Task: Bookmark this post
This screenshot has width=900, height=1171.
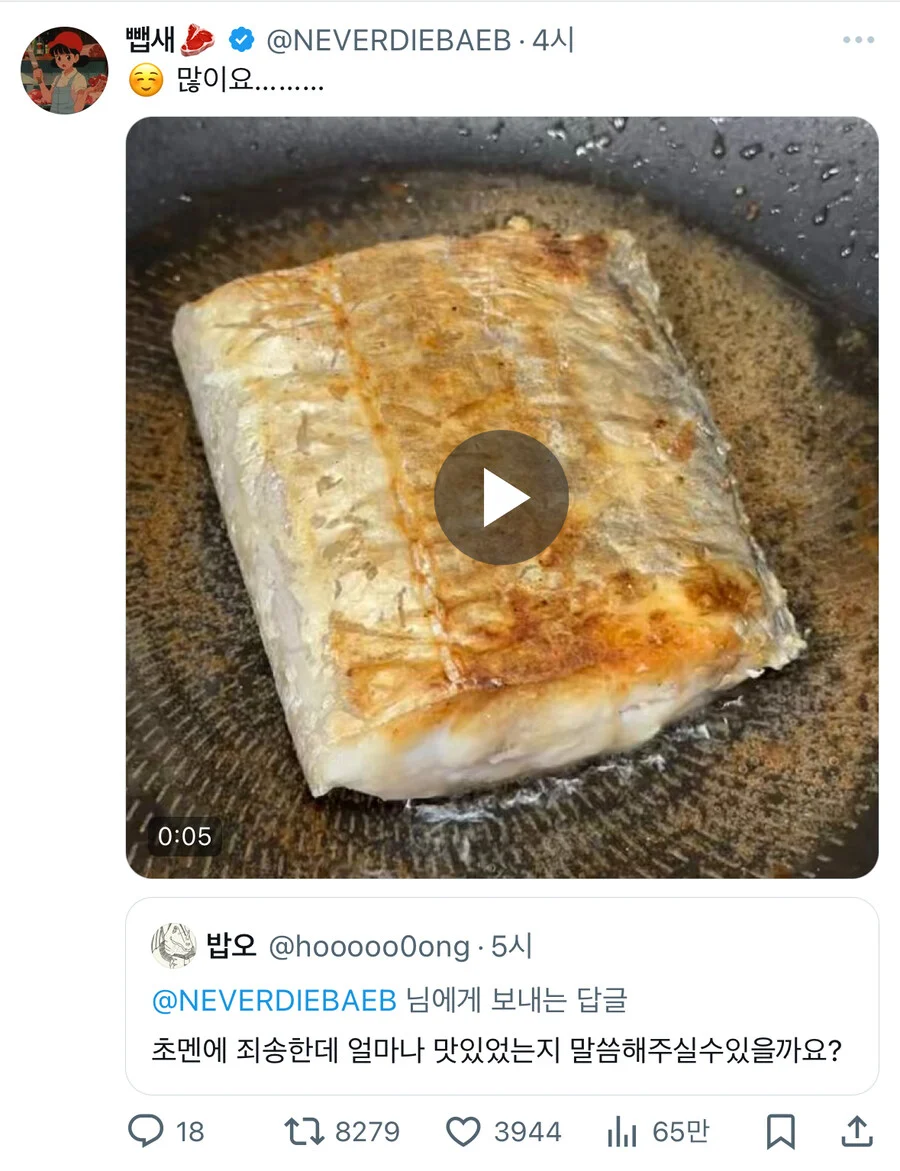Action: point(780,1132)
